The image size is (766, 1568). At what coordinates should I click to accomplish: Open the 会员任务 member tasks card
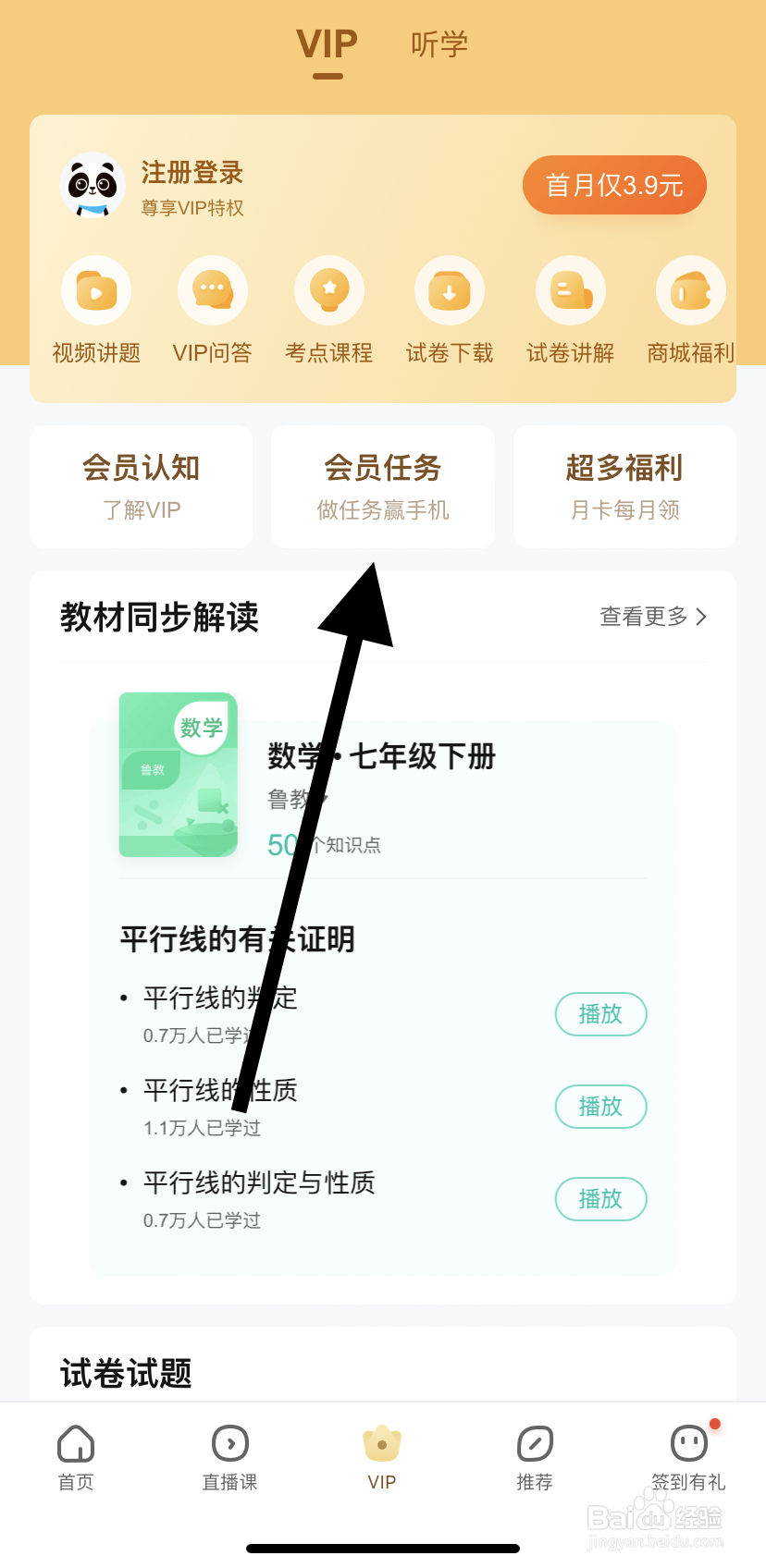(x=382, y=486)
